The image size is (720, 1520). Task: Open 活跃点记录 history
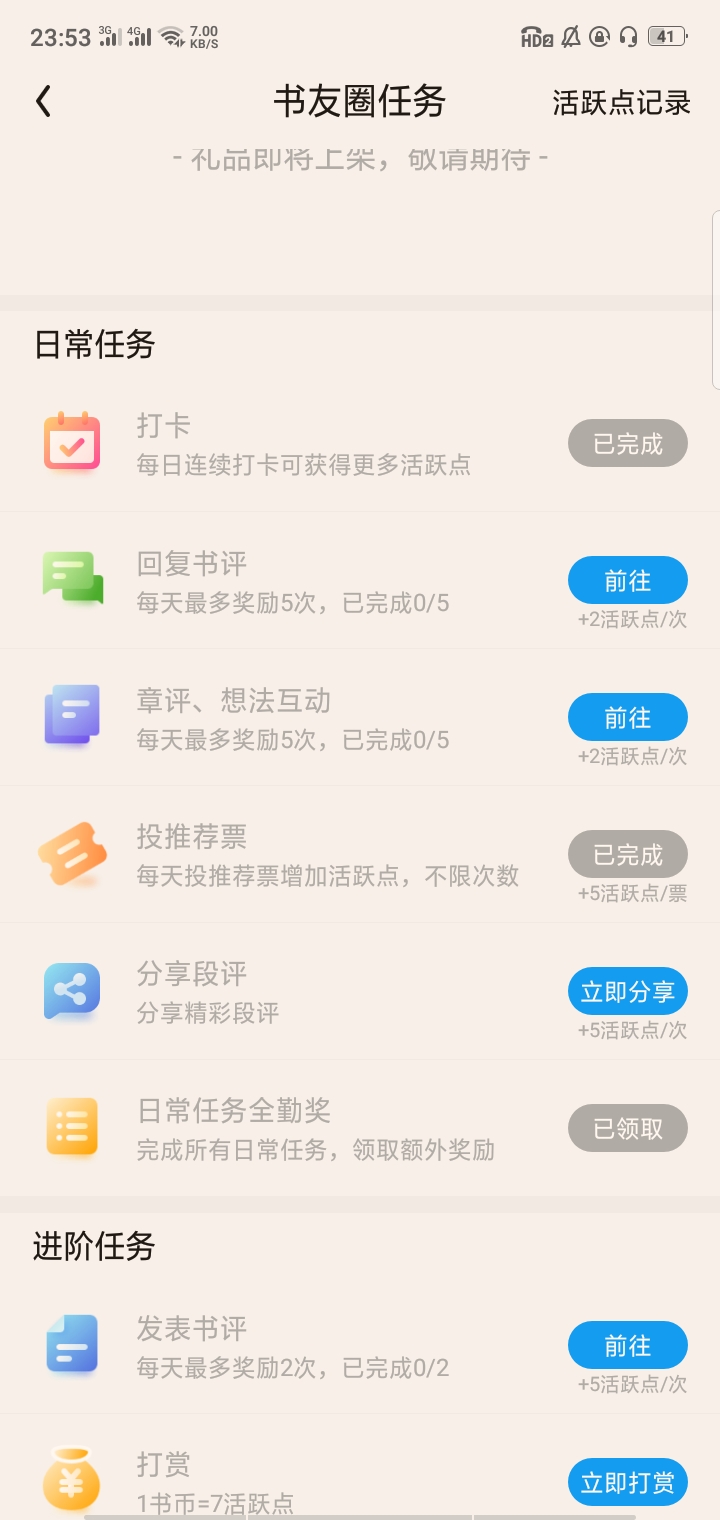621,103
